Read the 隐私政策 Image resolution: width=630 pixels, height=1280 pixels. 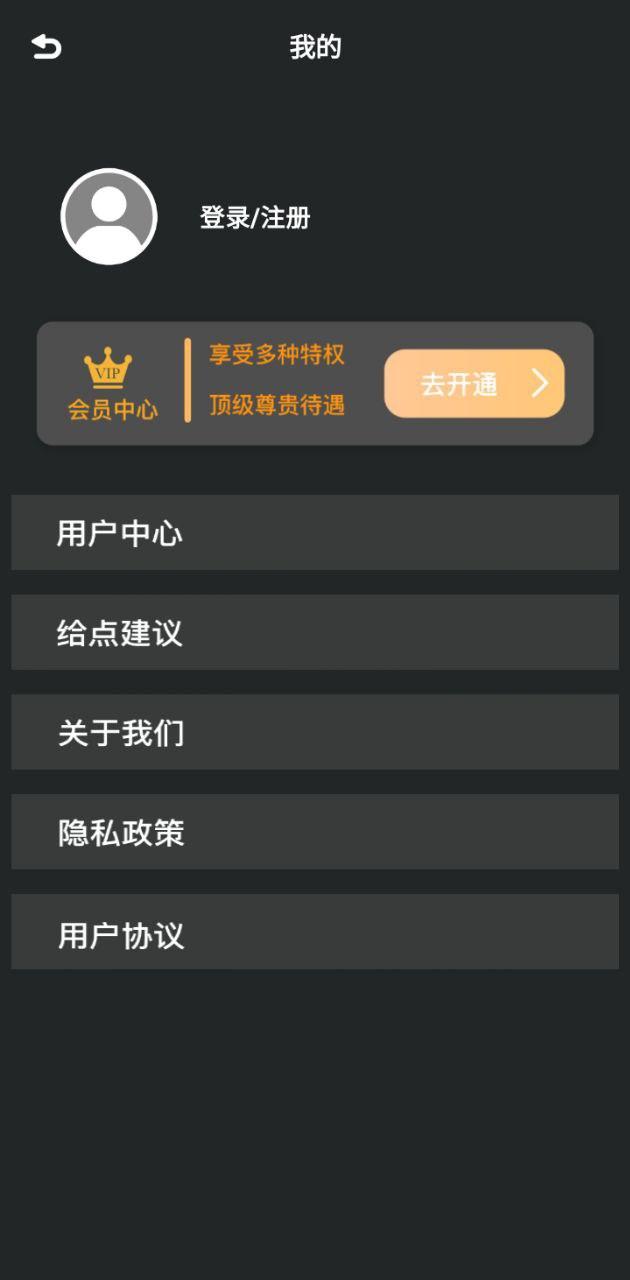coord(315,833)
